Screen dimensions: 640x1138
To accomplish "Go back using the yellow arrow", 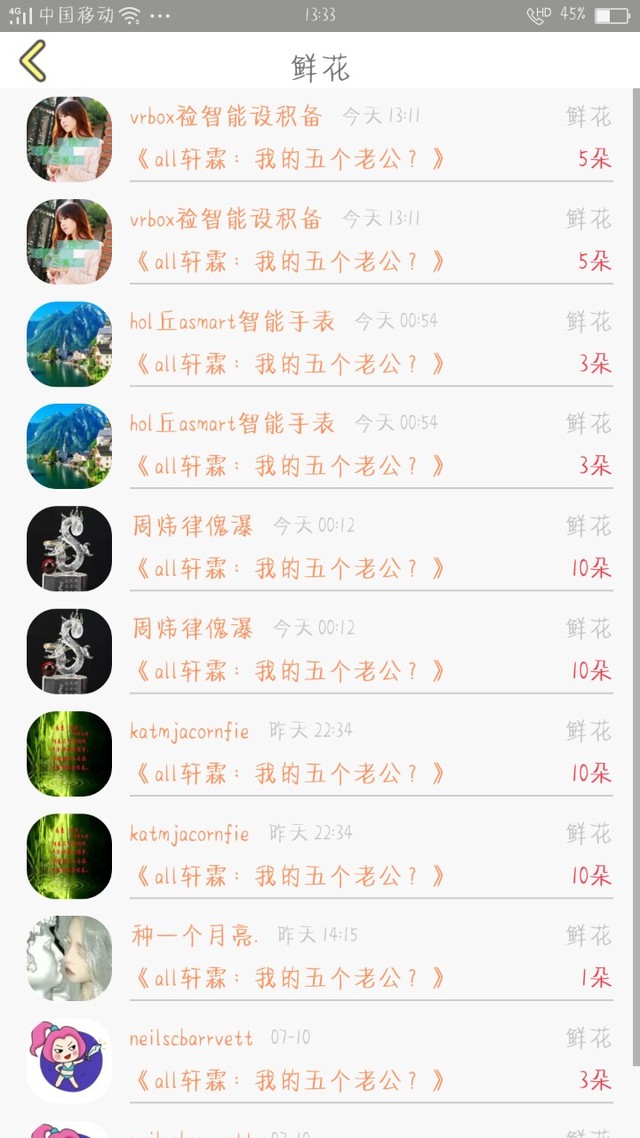I will pos(33,62).
